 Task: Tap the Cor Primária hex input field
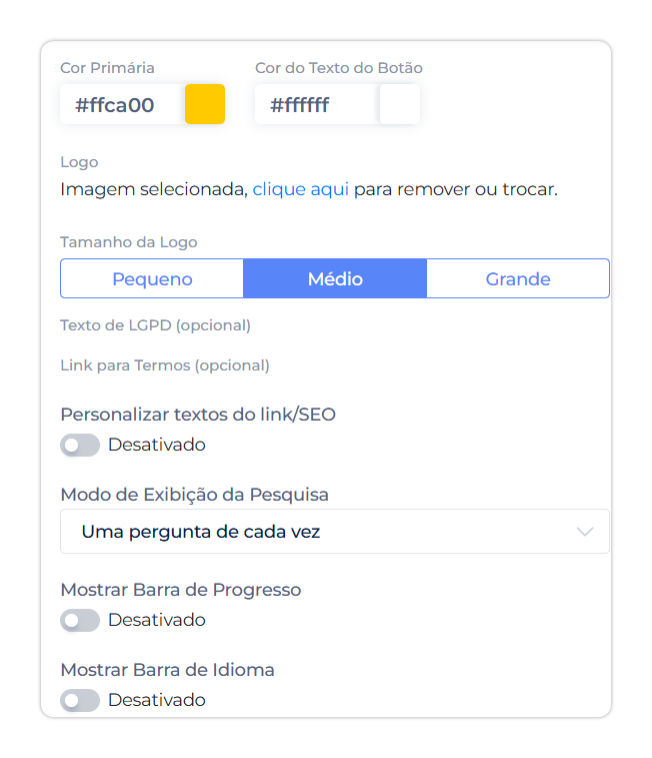tap(121, 104)
